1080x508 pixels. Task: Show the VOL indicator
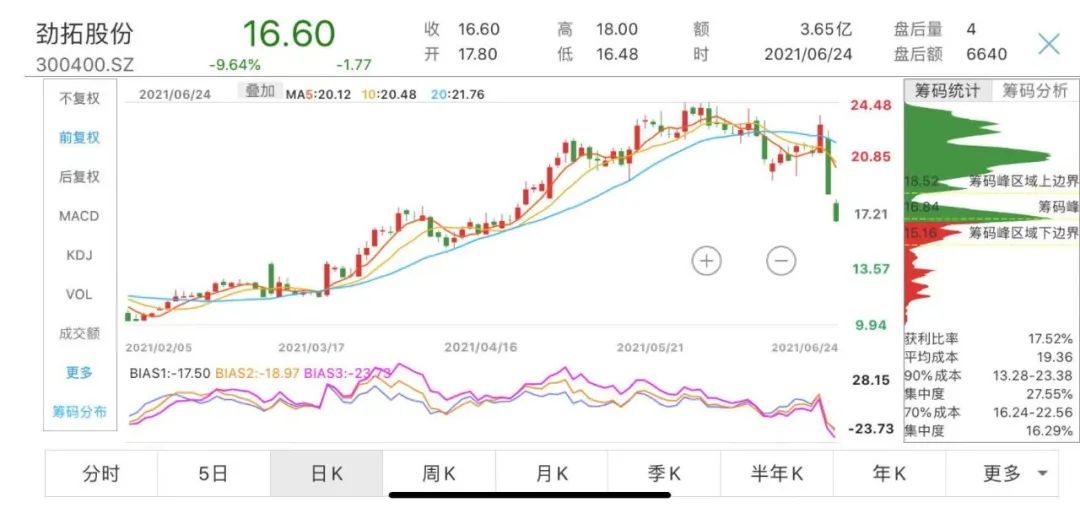coord(79,294)
